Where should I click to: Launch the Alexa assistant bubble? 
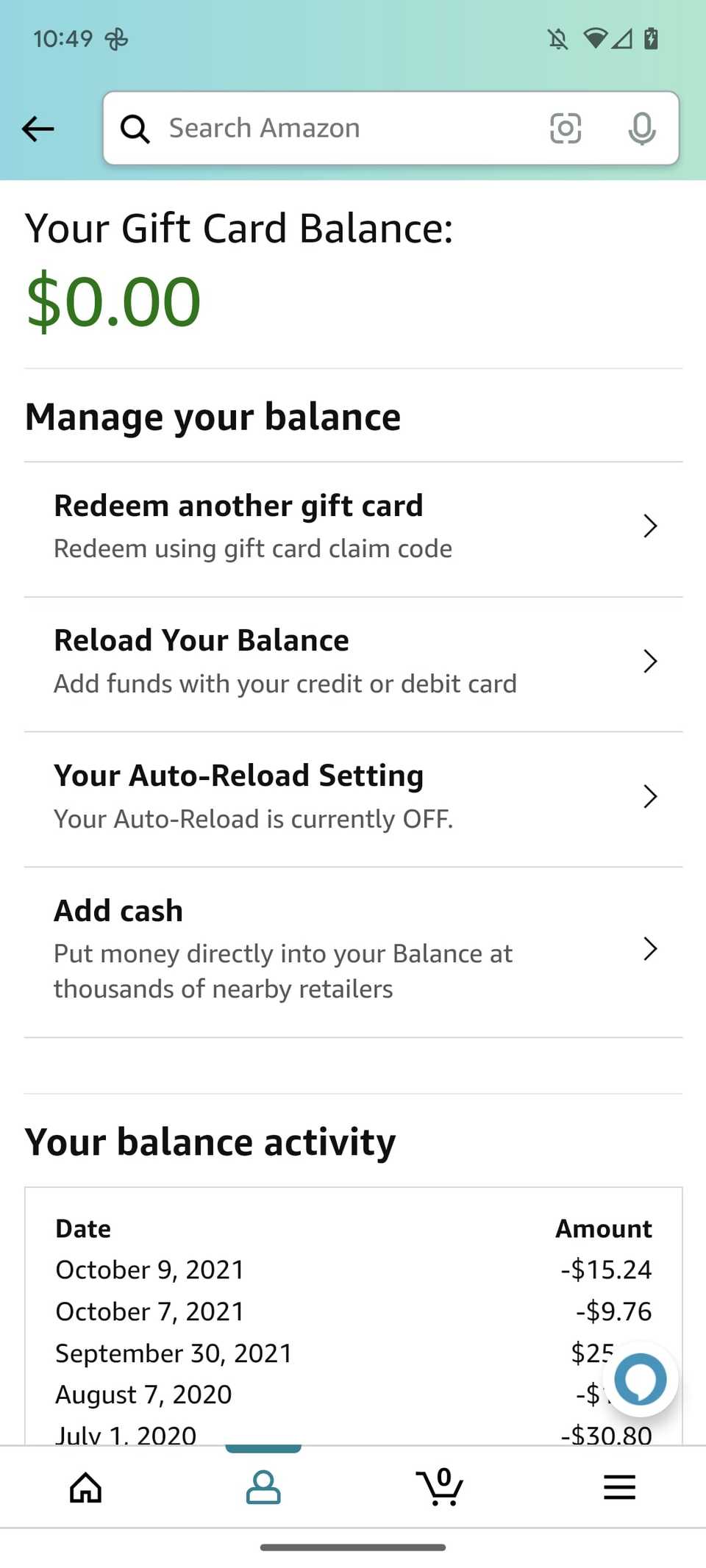(641, 1380)
